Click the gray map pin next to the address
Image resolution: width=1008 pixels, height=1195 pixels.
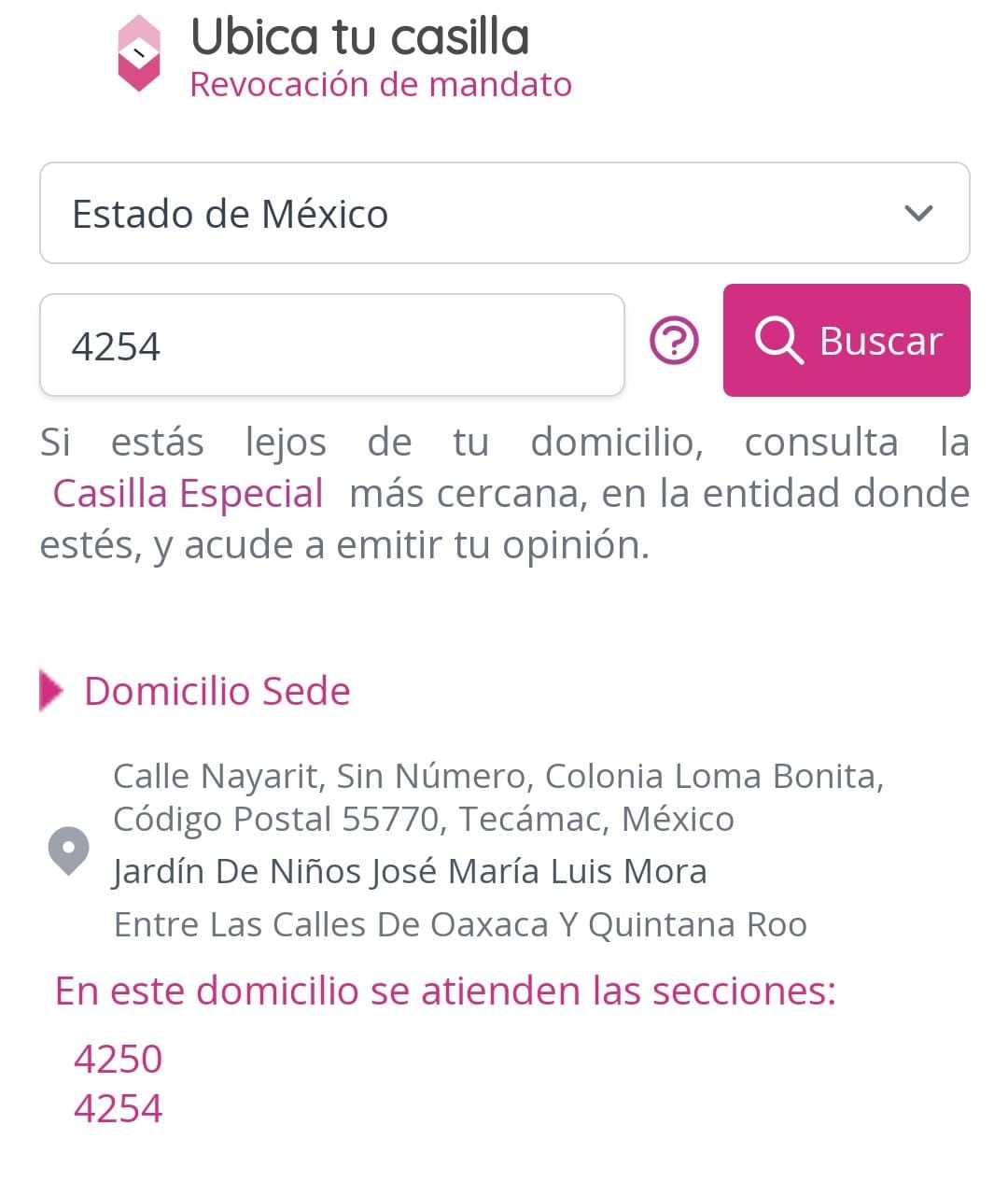coord(69,850)
